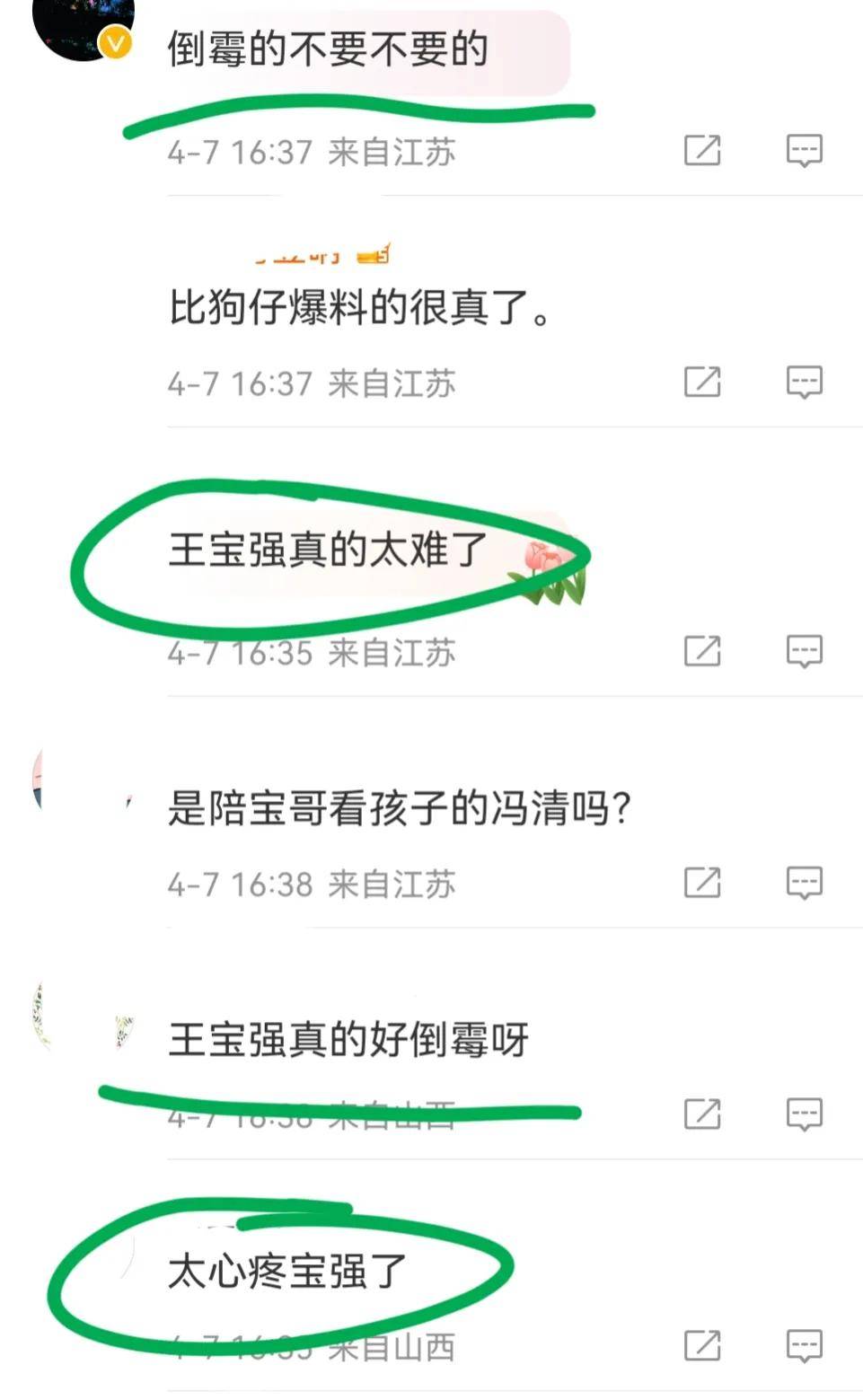Repost the comment "比狗仔爆料的很真了。"
This screenshot has height=1400, width=863.
tap(702, 382)
